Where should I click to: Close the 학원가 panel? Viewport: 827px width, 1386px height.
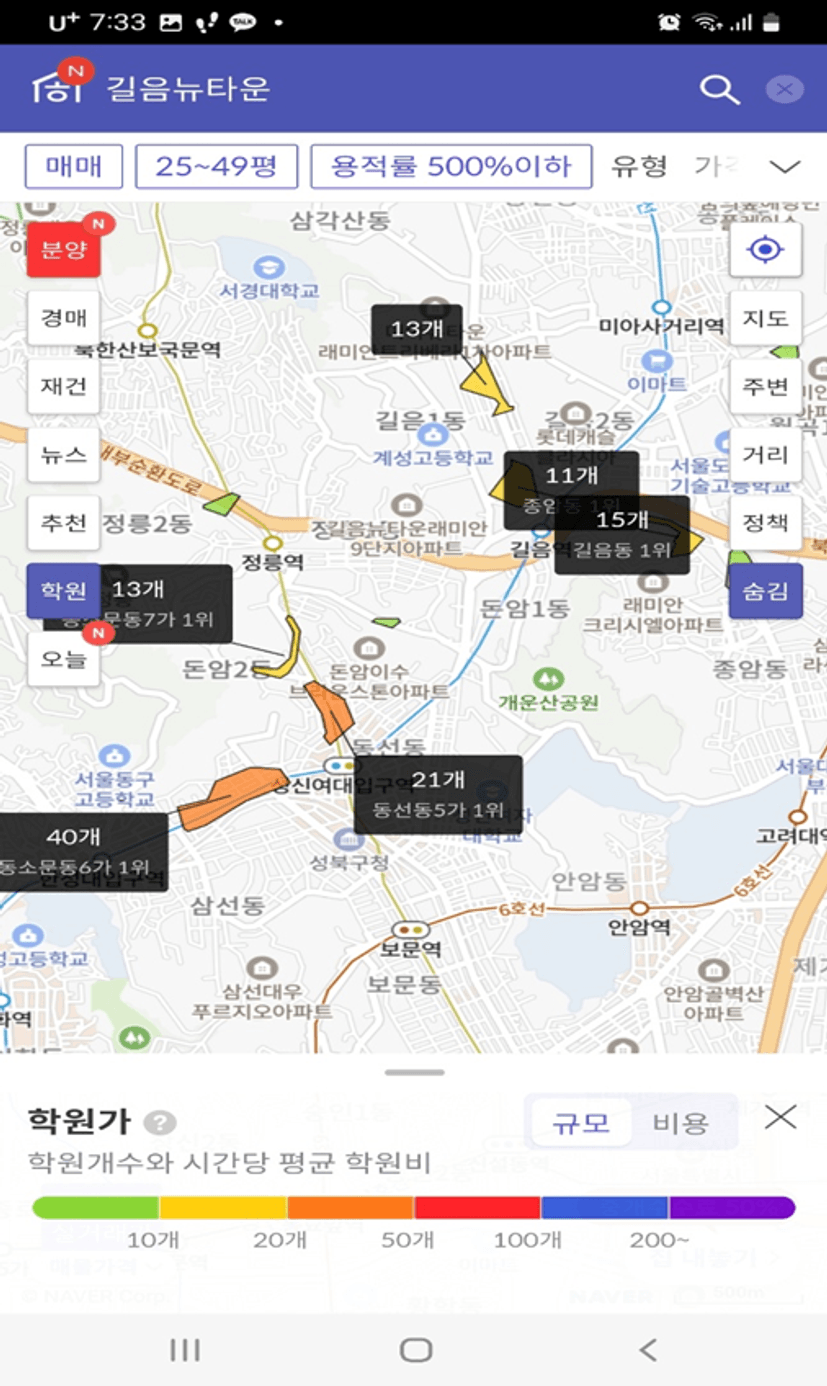click(780, 1117)
